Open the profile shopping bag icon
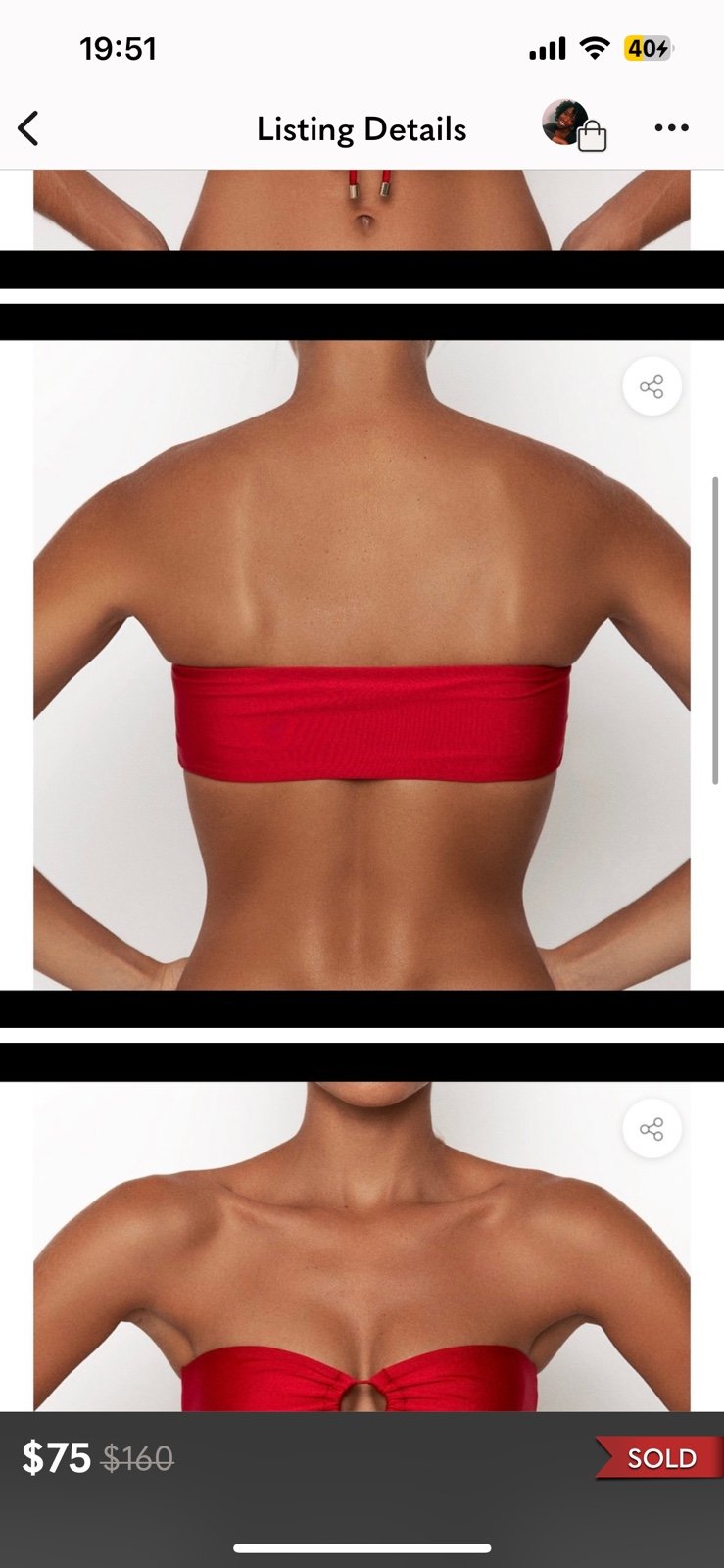The width and height of the screenshot is (724, 1568). point(574,125)
